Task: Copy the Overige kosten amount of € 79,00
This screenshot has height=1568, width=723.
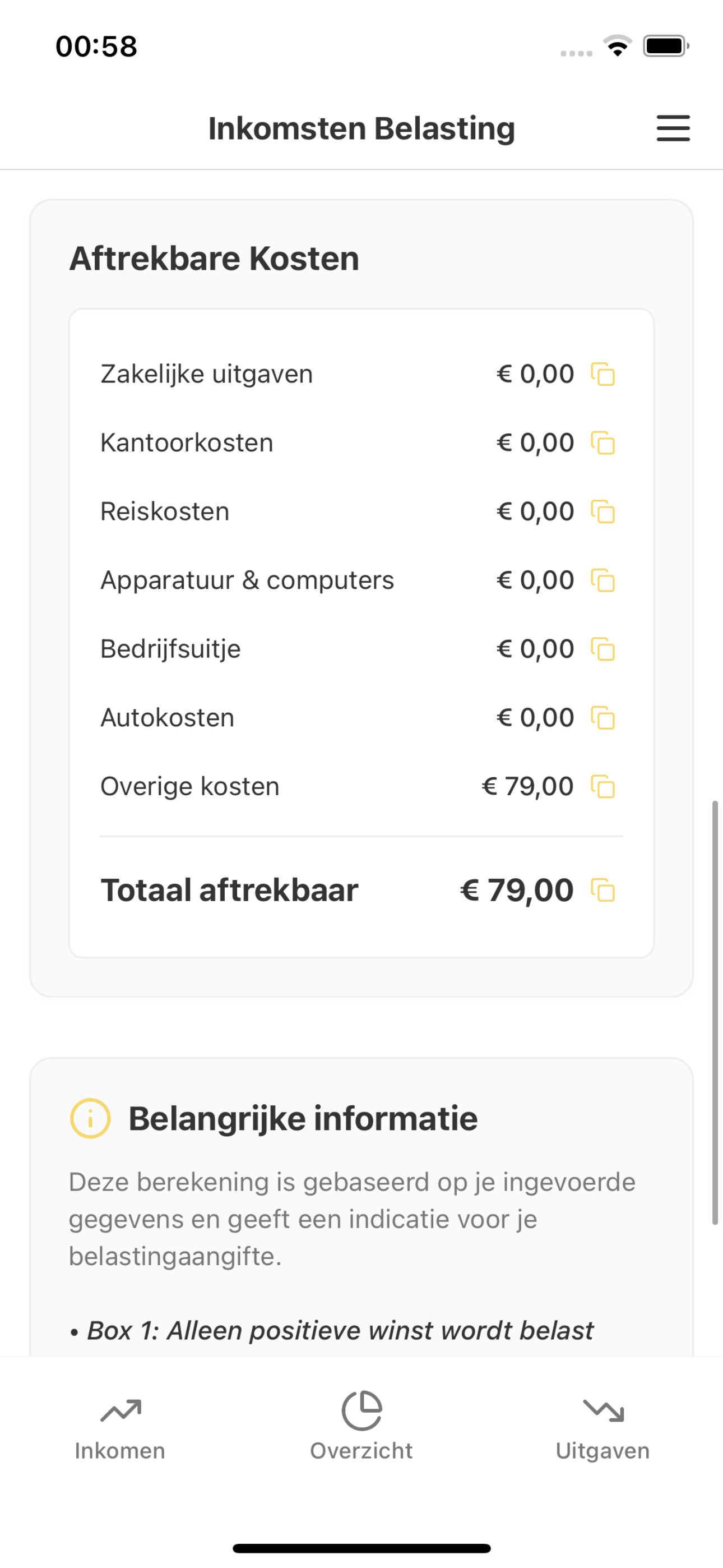Action: 603,787
